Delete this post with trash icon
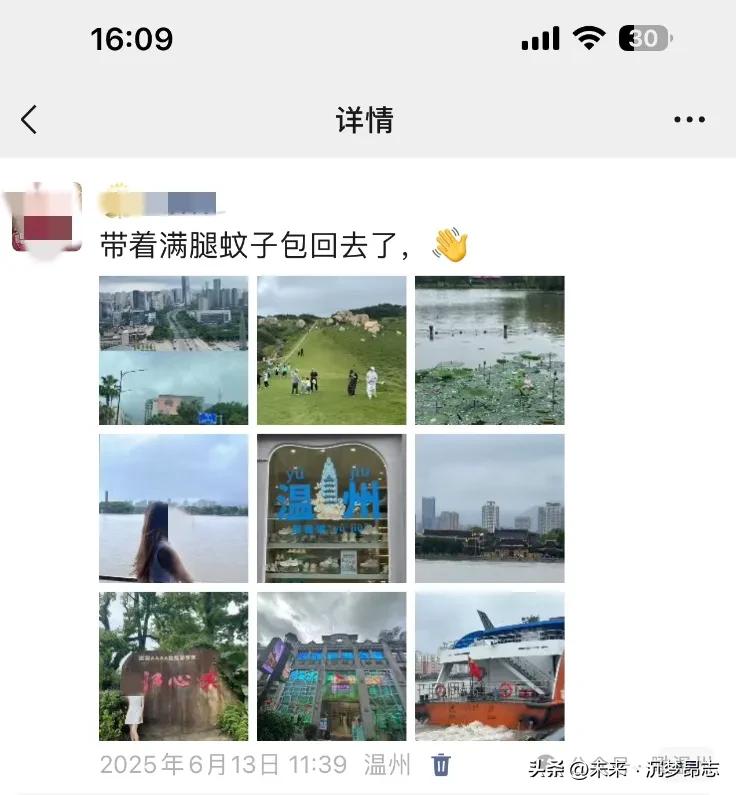 (x=441, y=765)
